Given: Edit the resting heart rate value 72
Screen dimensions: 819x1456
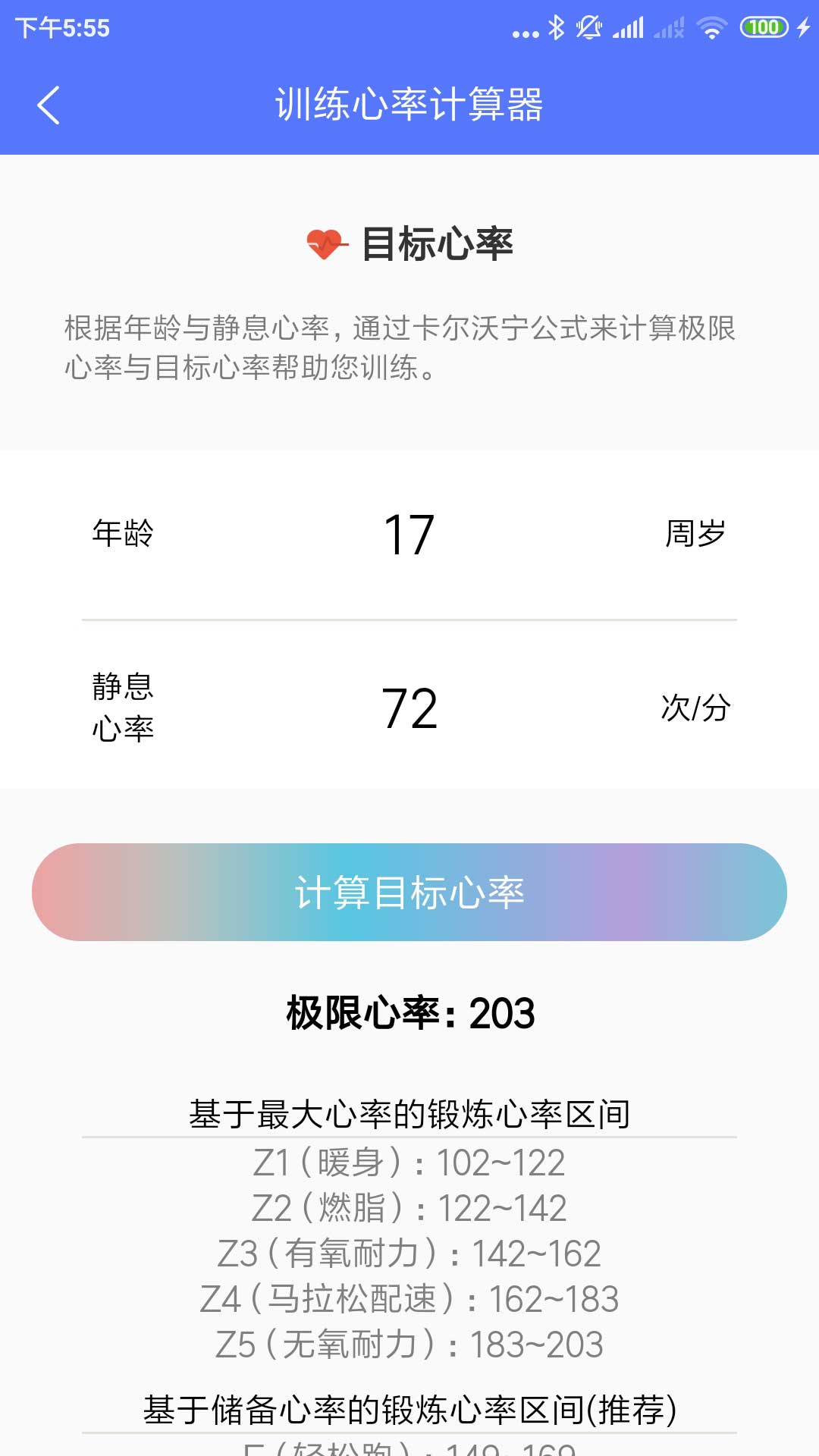Looking at the screenshot, I should pyautogui.click(x=409, y=708).
